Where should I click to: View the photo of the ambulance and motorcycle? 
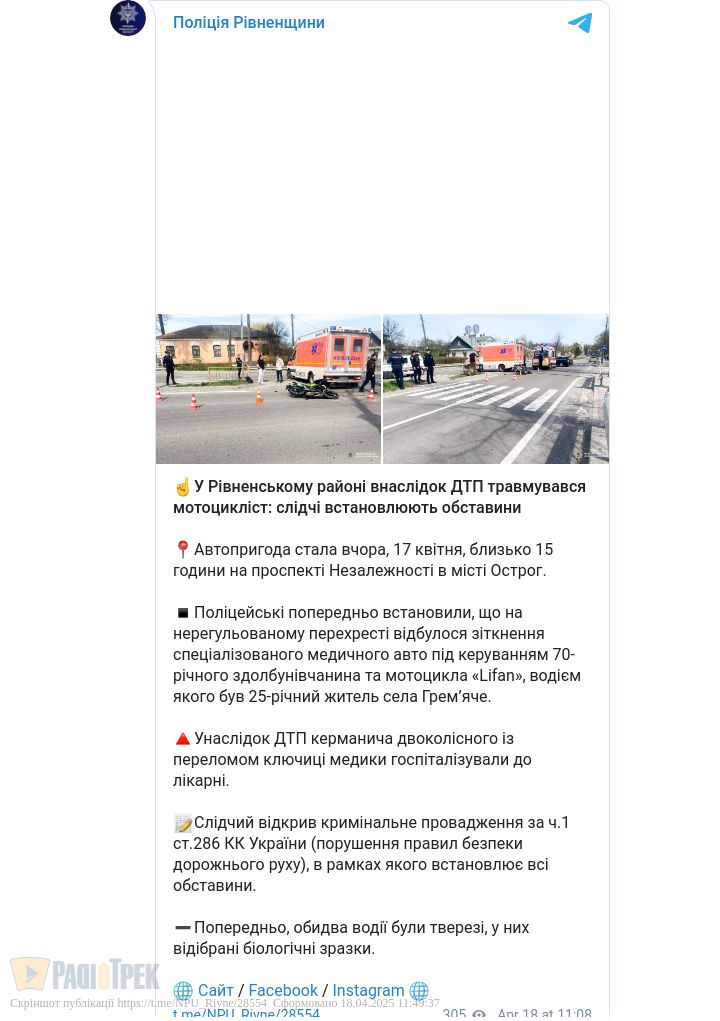pos(268,389)
